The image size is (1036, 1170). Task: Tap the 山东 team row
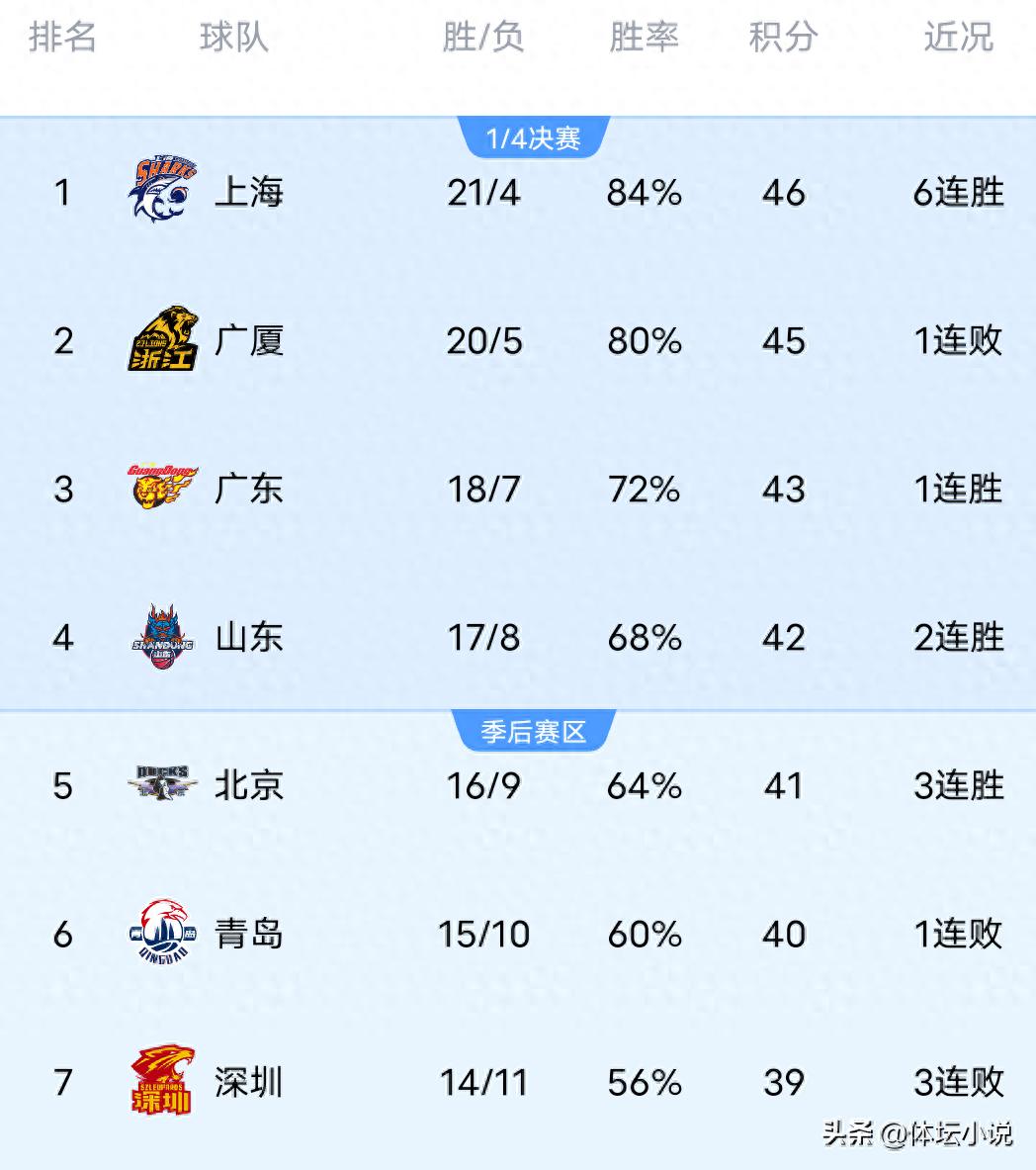(248, 637)
